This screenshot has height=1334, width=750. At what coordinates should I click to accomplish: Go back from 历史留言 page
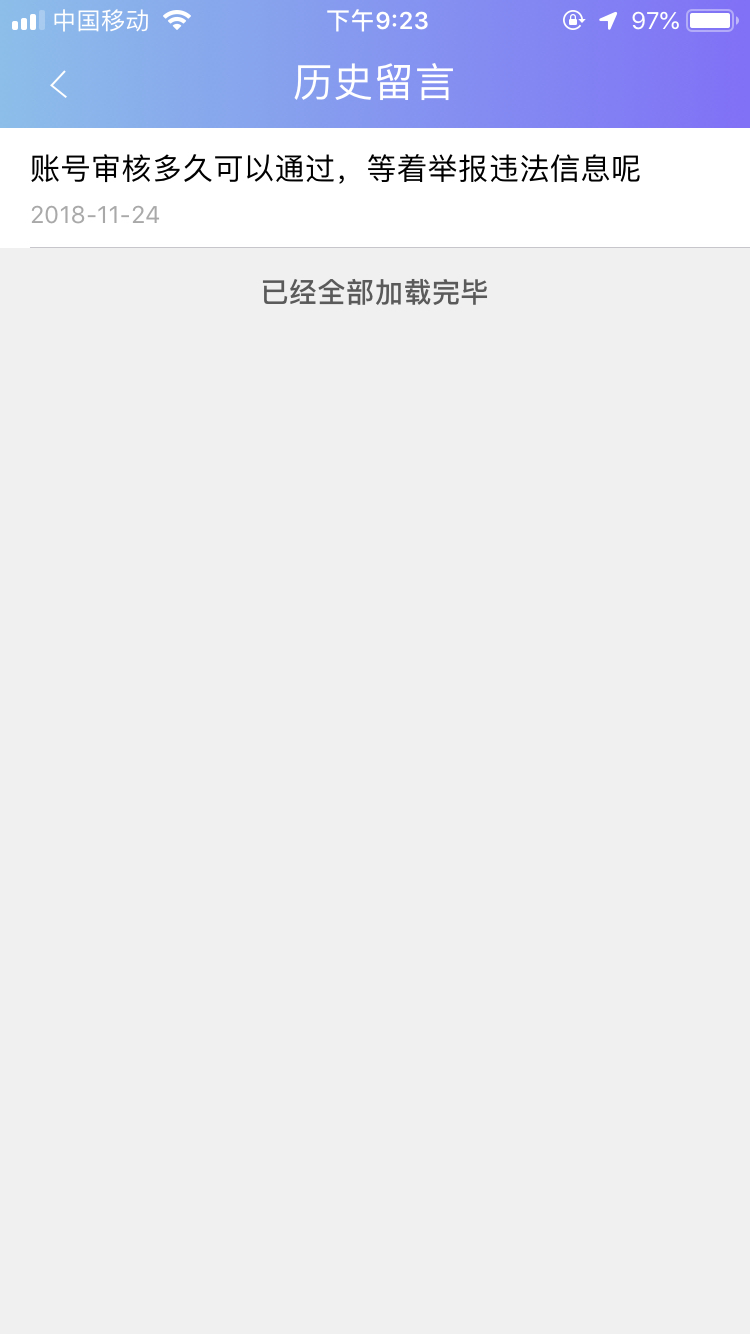(59, 84)
